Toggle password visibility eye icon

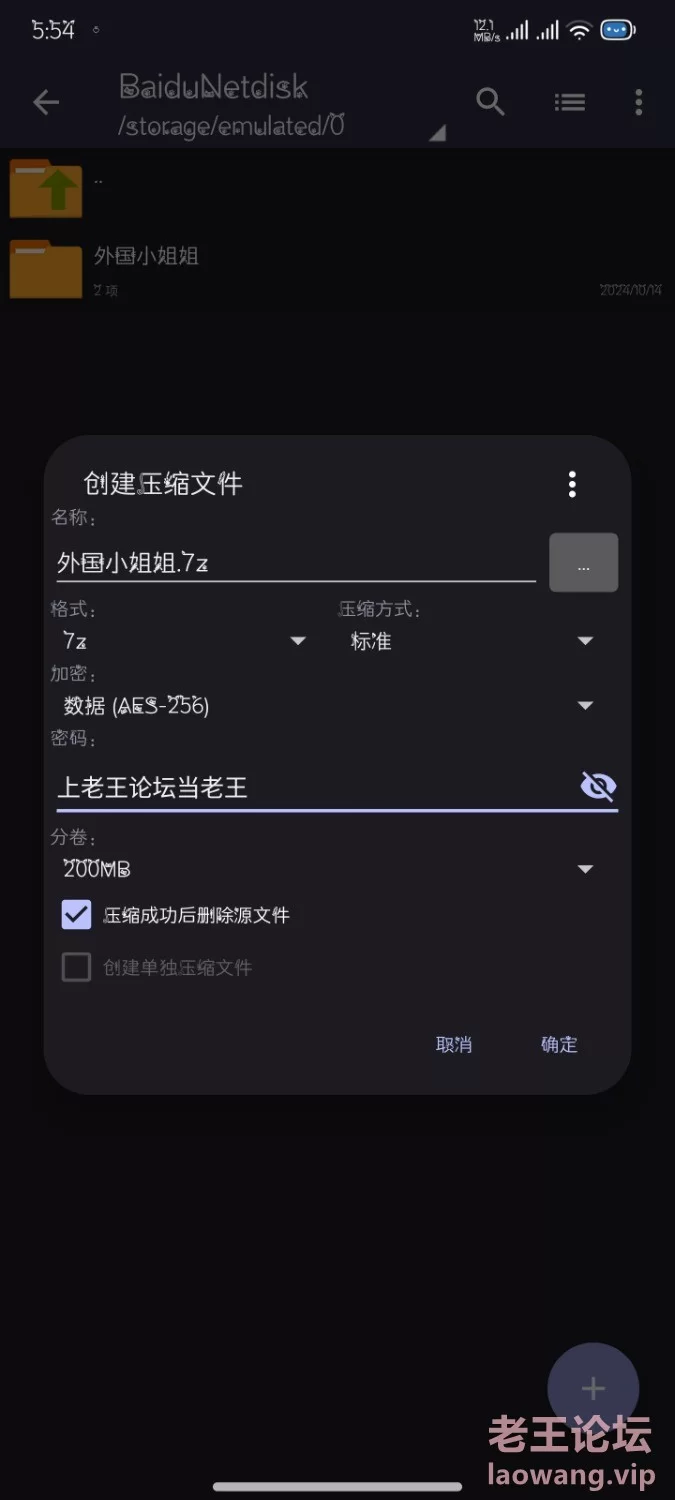(598, 787)
